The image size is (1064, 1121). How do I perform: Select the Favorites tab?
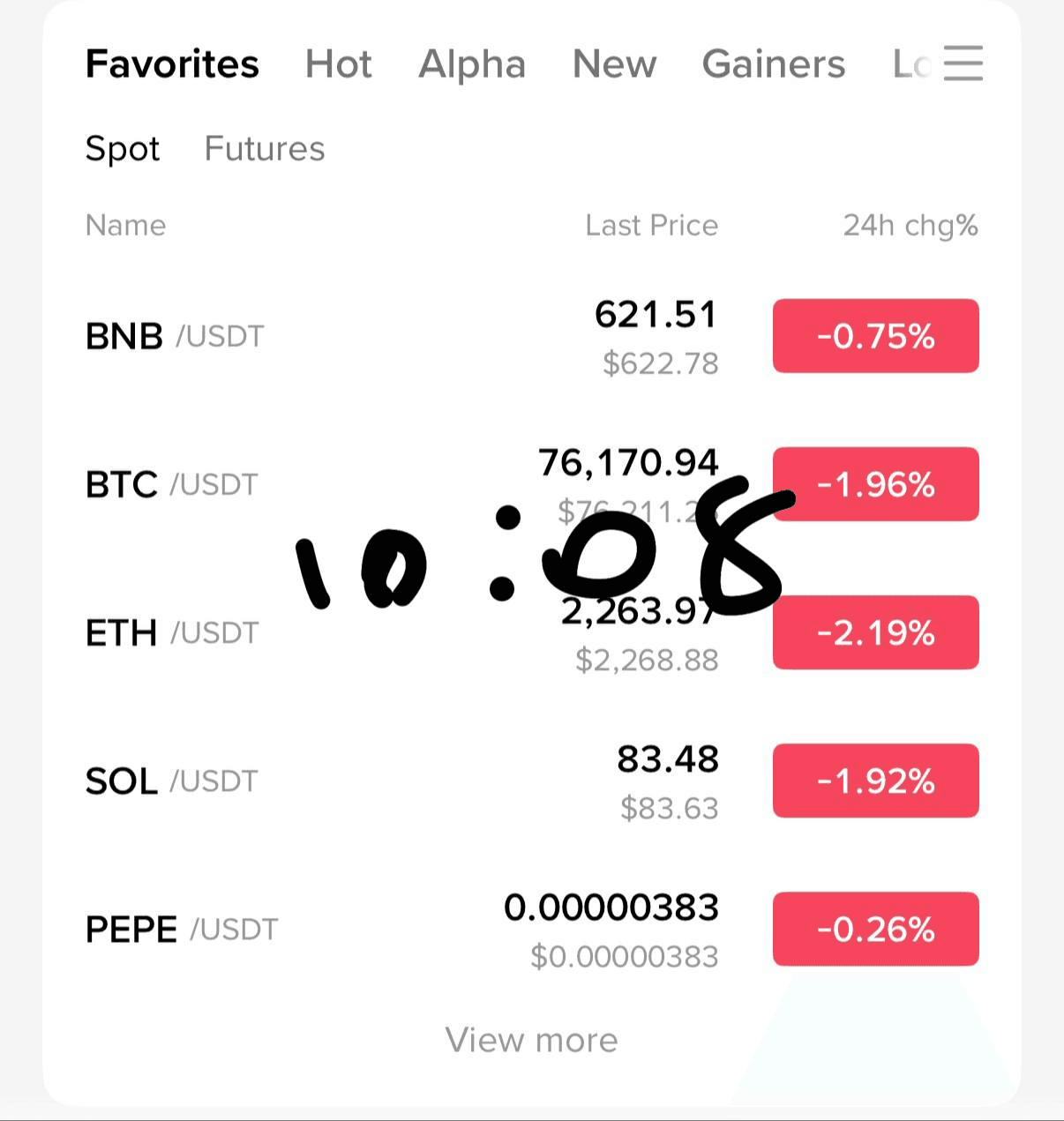[171, 64]
